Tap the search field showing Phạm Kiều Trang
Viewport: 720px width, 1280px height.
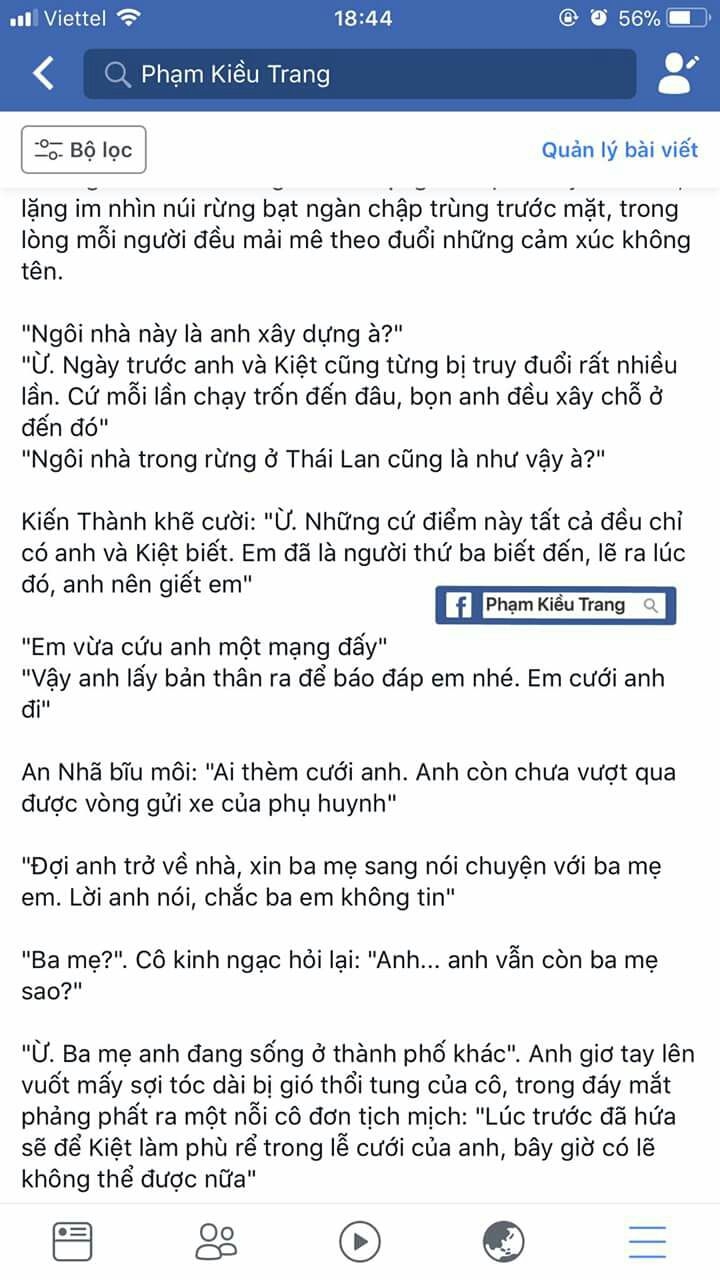click(x=360, y=74)
